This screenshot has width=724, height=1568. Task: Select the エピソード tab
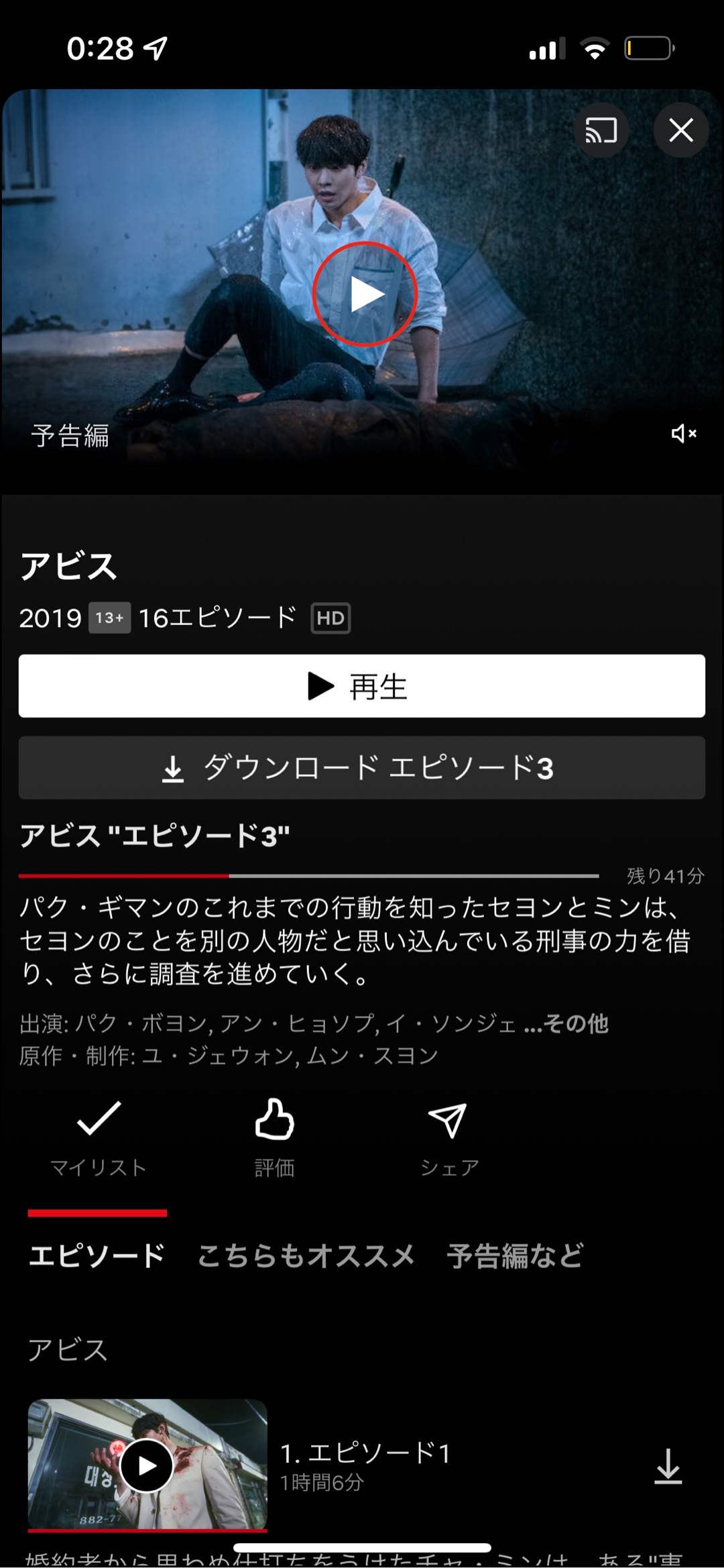[97, 1255]
